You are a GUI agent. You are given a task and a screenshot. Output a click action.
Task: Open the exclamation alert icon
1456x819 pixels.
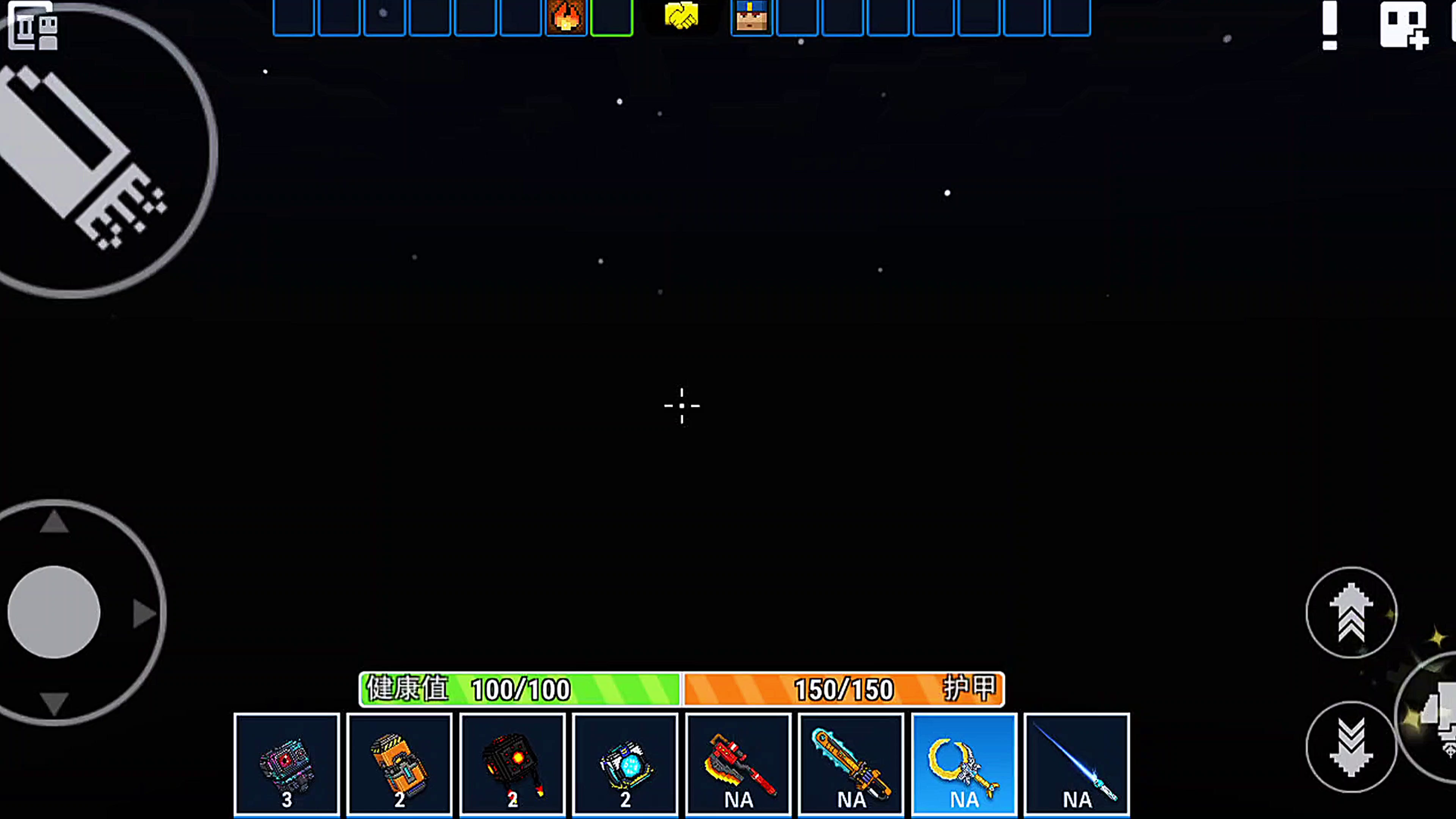point(1329,25)
